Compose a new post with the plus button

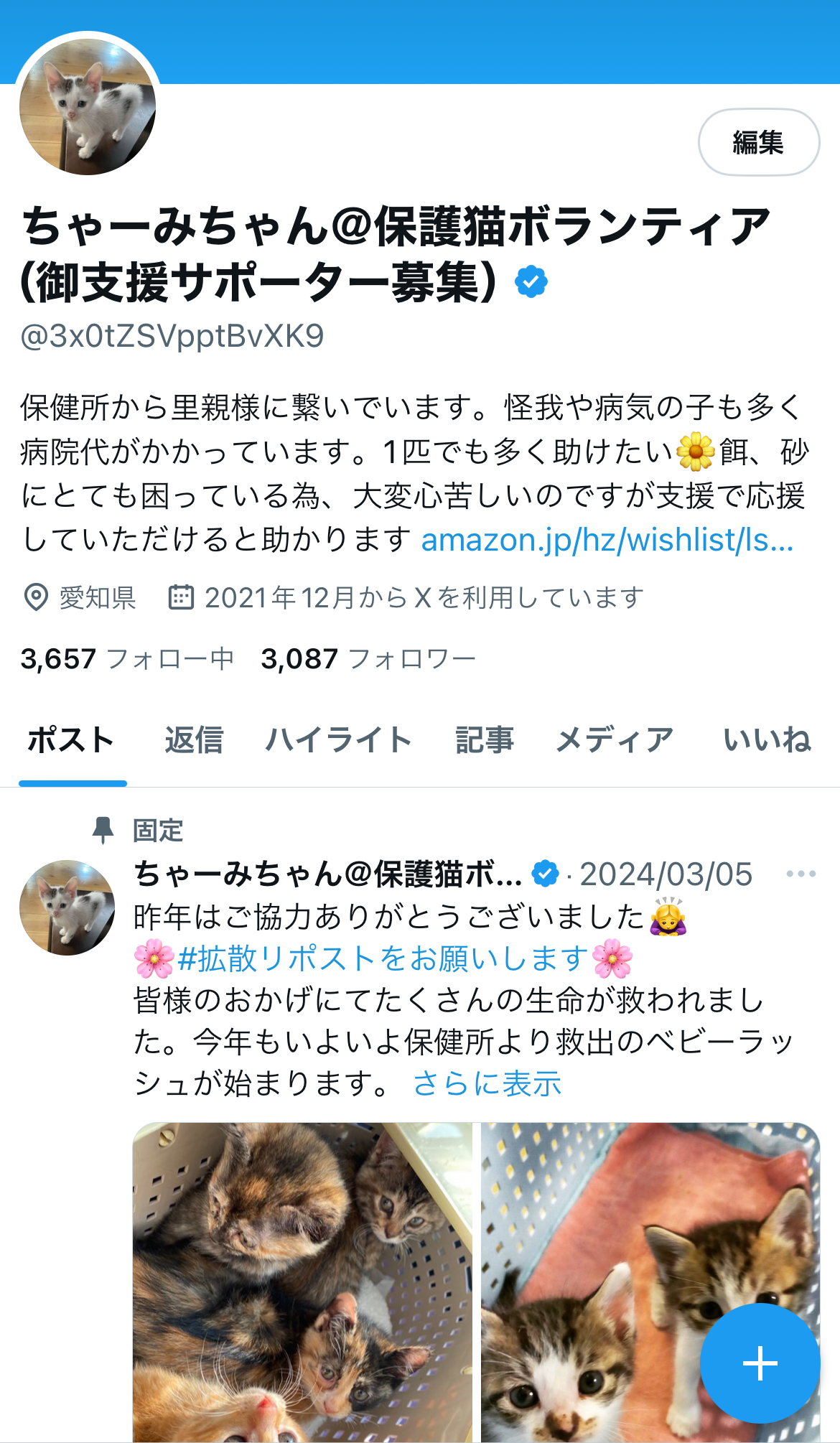760,1363
